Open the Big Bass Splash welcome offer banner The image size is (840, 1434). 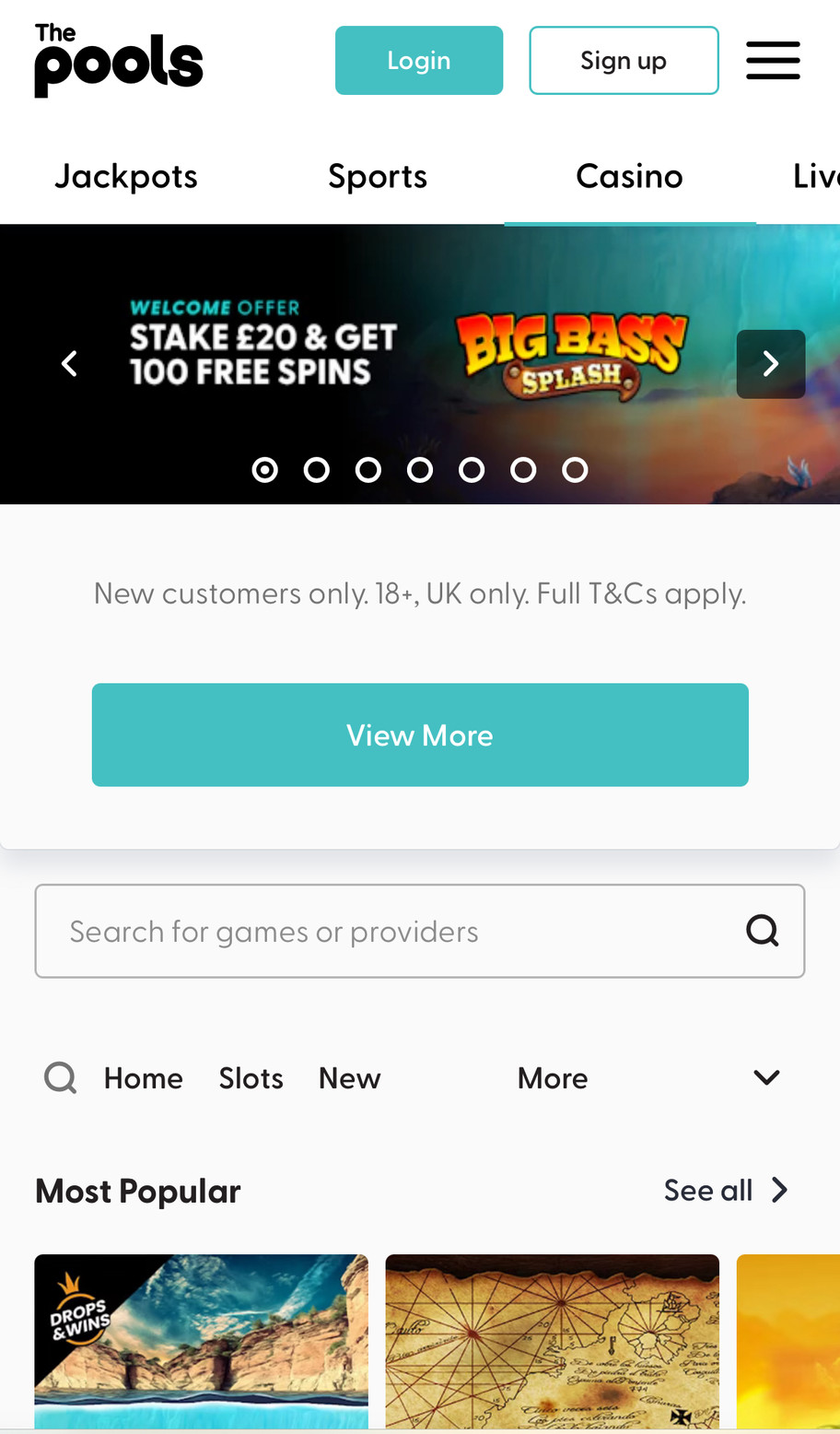coord(414,355)
